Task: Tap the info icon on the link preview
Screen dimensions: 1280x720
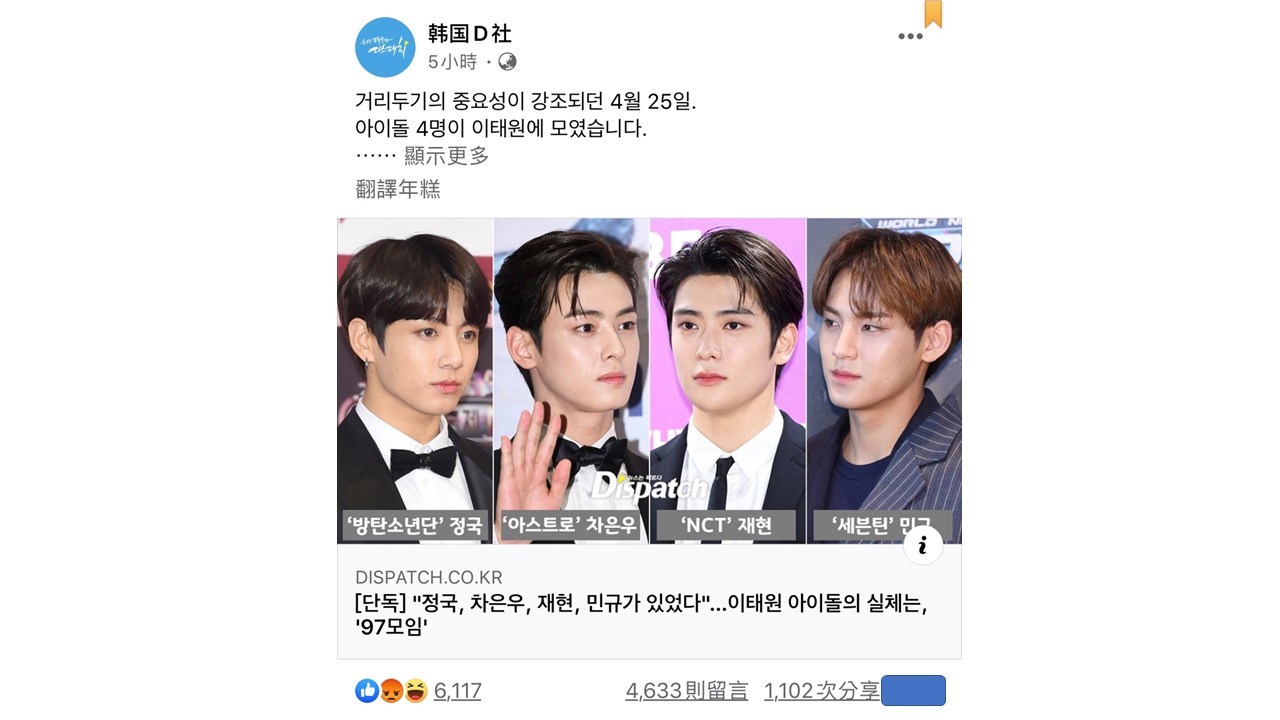Action: click(x=922, y=544)
